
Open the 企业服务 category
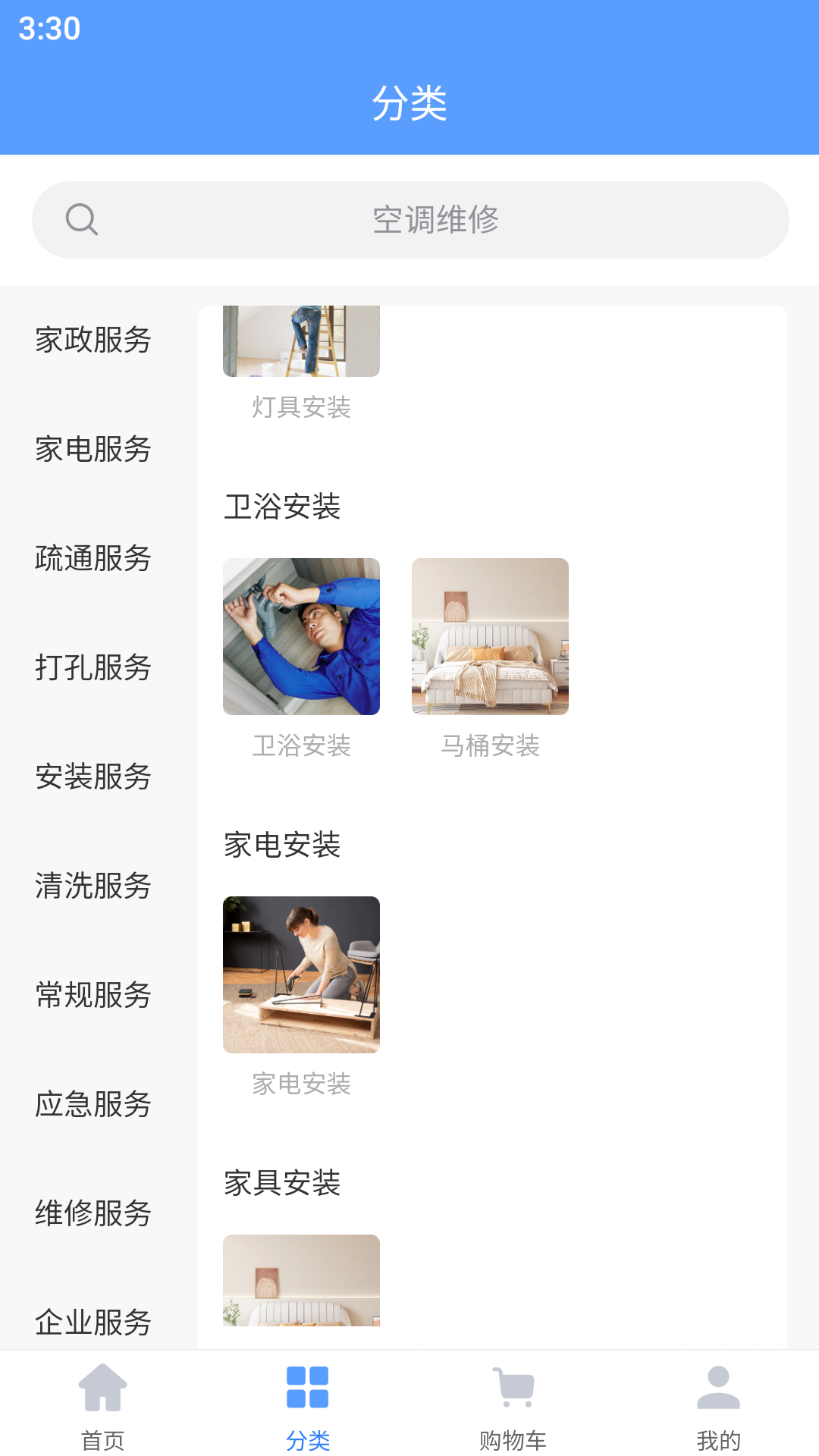tap(93, 1321)
